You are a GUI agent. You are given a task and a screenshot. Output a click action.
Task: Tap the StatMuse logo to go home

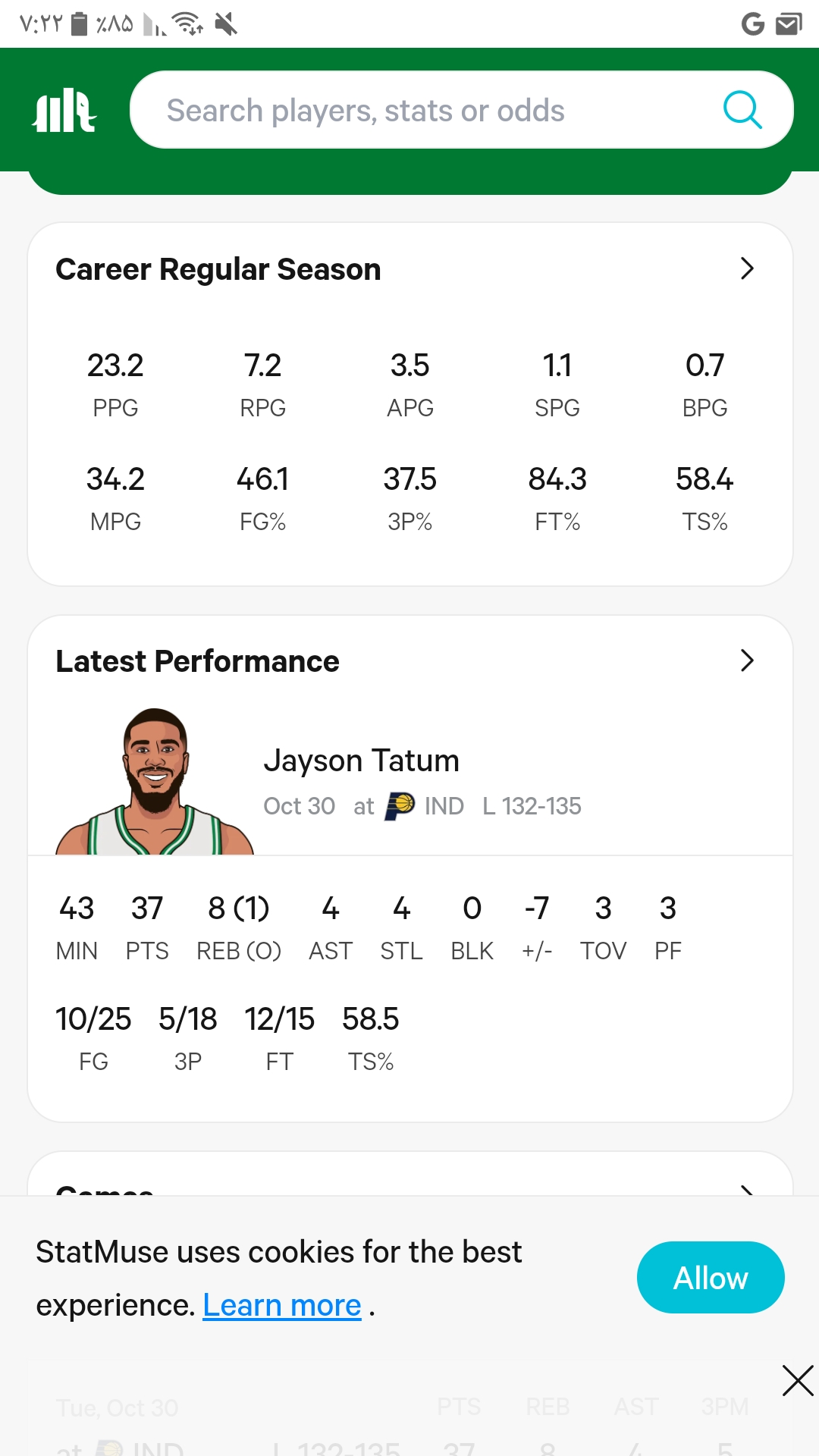coord(64,111)
